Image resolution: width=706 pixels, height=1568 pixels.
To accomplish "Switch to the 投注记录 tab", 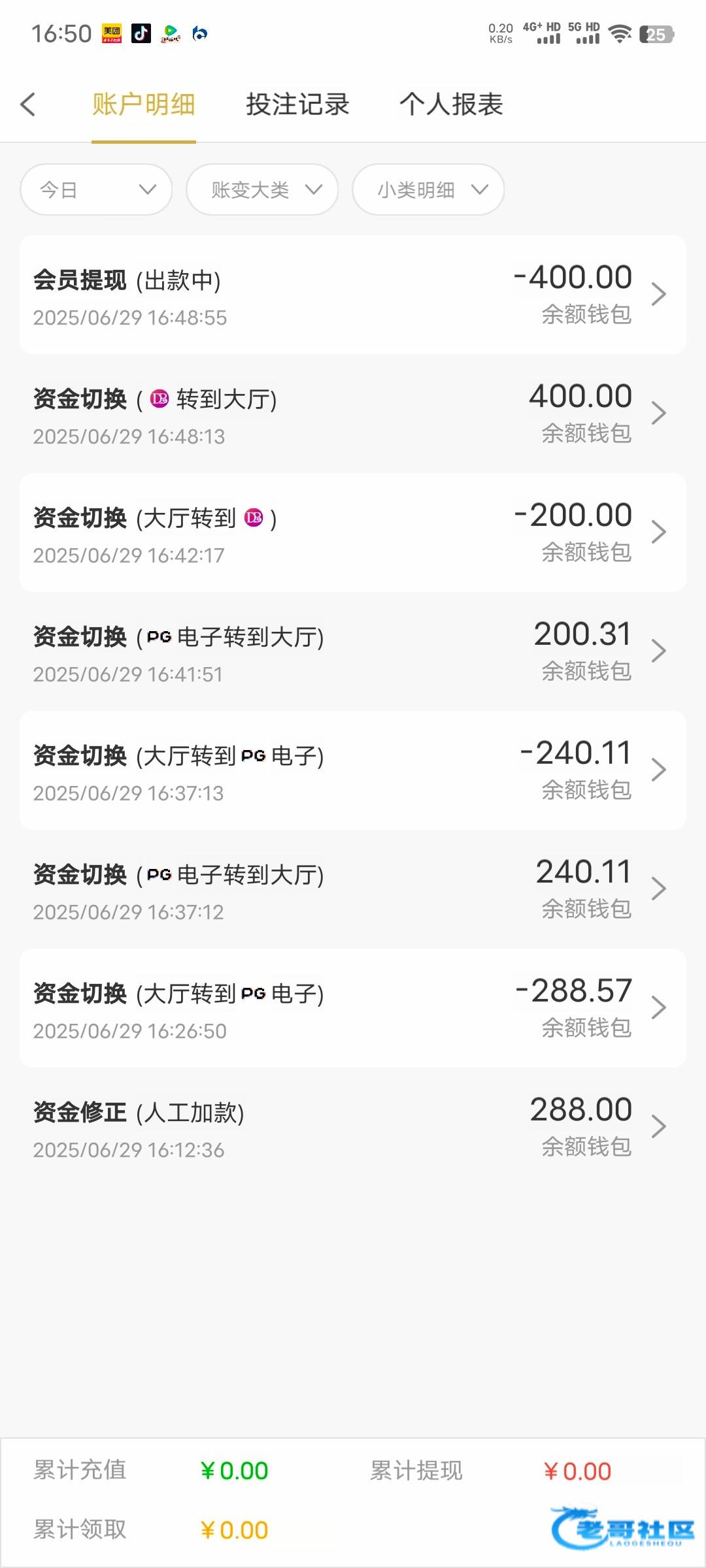I will pos(297,105).
